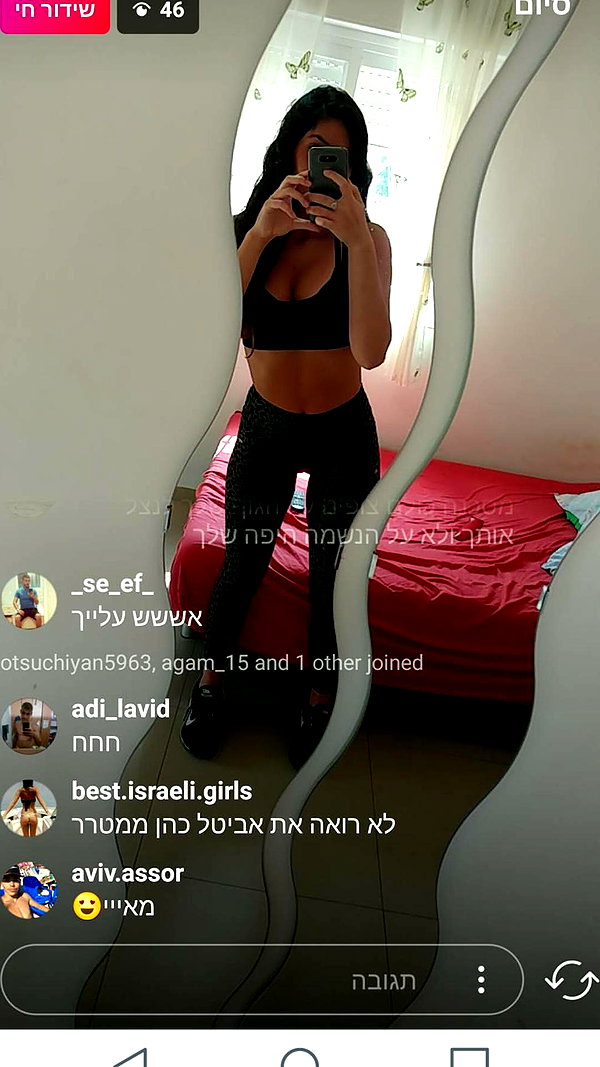Open adi_lavid's profile picture
Viewport: 600px width, 1067px height.
click(x=29, y=726)
